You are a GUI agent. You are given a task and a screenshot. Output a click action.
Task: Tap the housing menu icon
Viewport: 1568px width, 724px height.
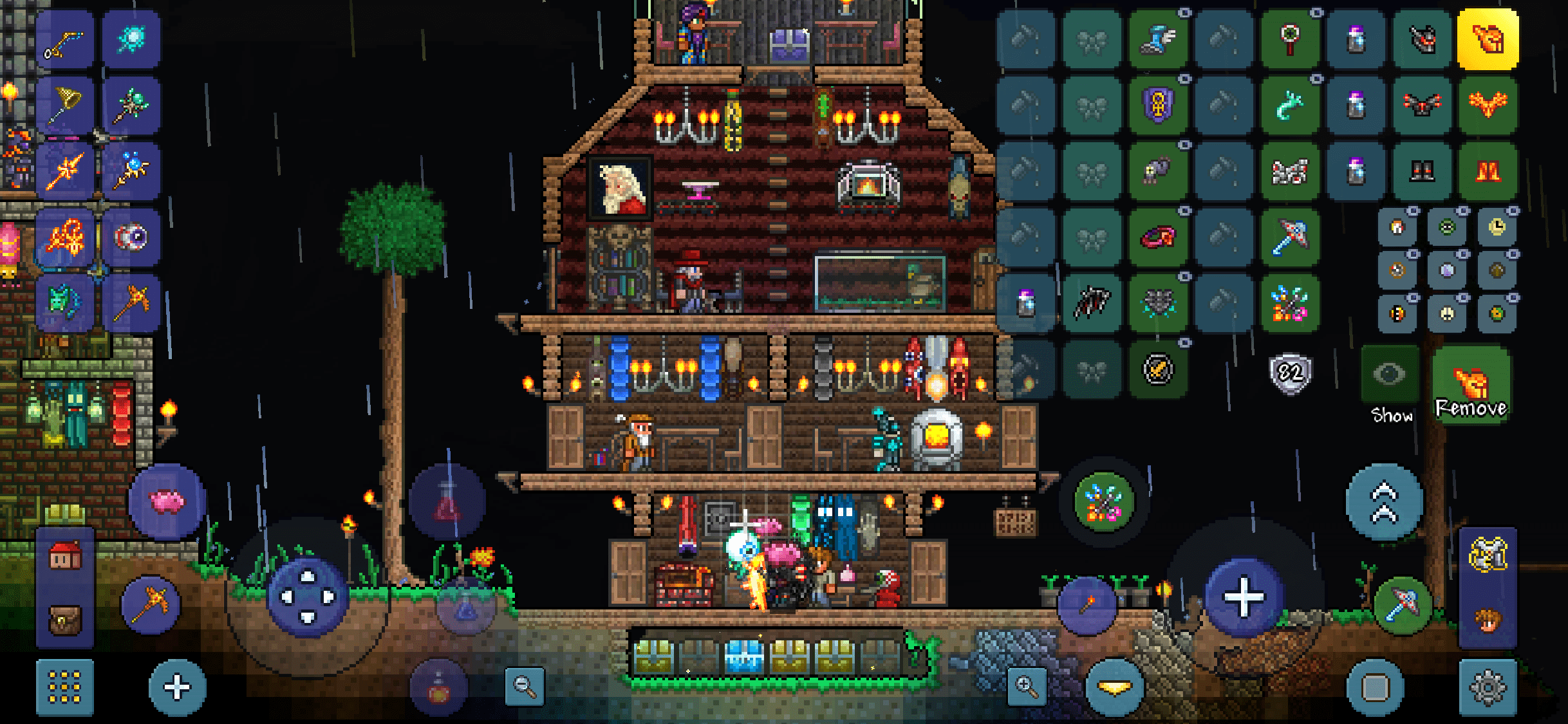point(65,557)
